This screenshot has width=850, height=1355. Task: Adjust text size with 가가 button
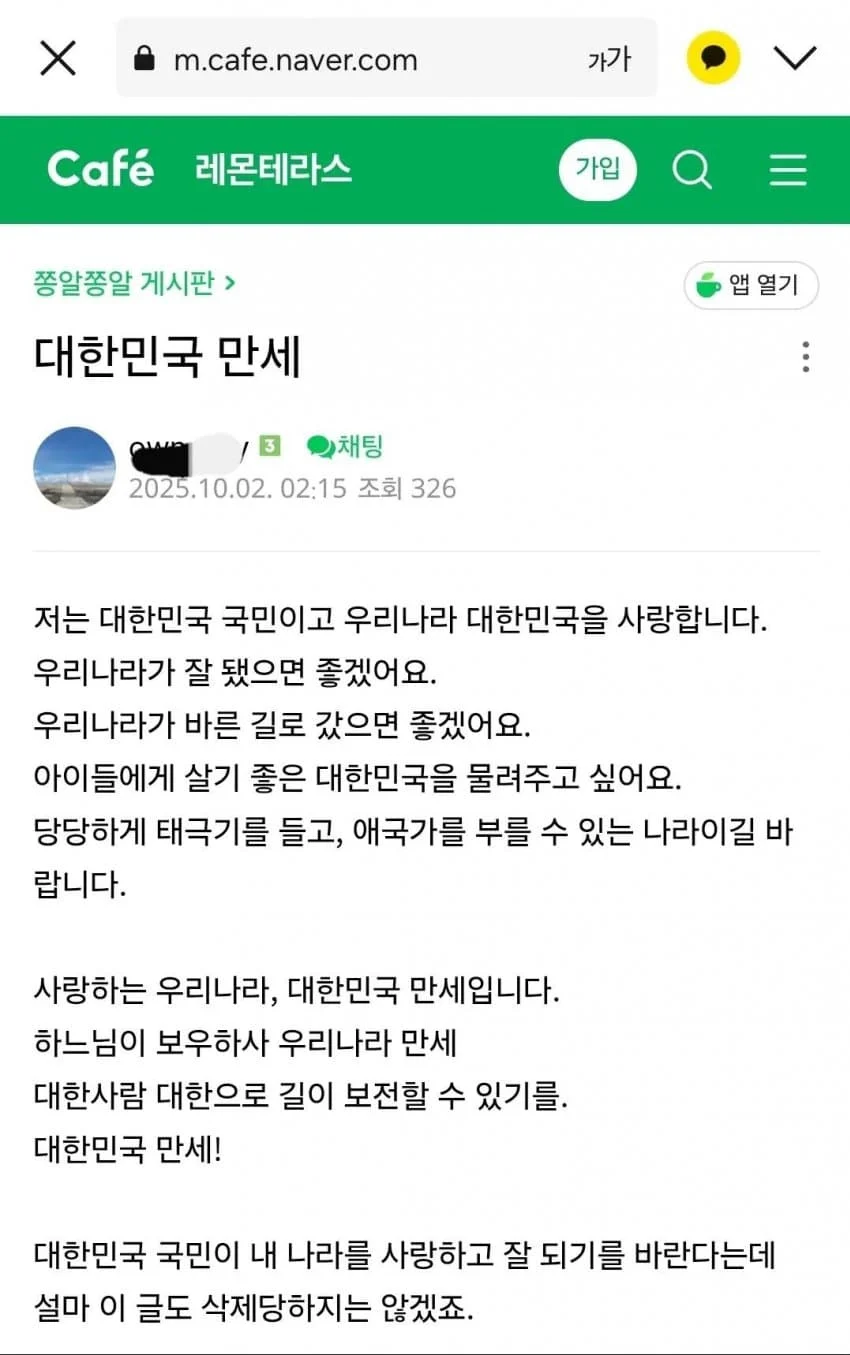[x=608, y=59]
